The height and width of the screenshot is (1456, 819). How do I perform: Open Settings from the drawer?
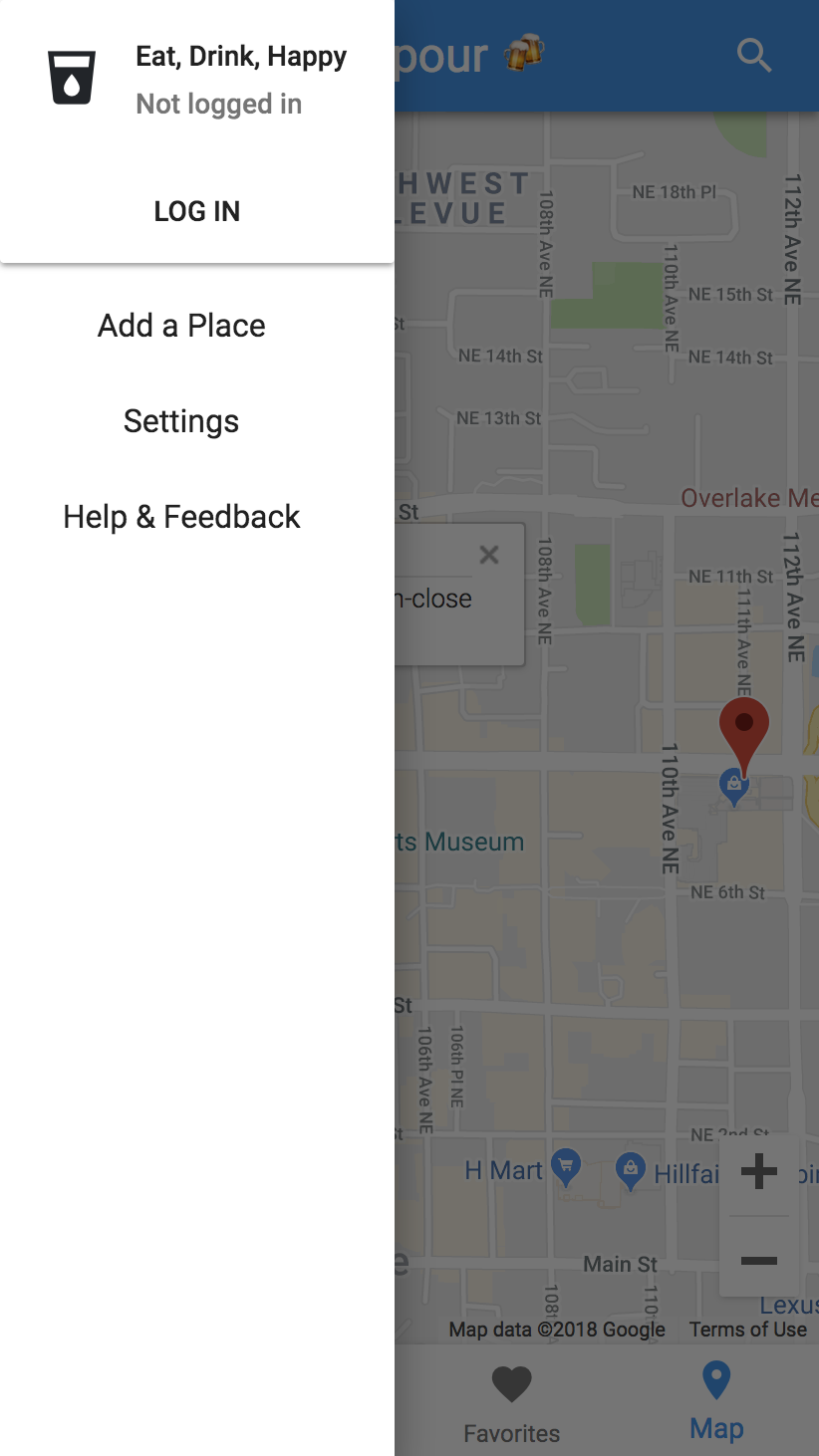[x=181, y=421]
